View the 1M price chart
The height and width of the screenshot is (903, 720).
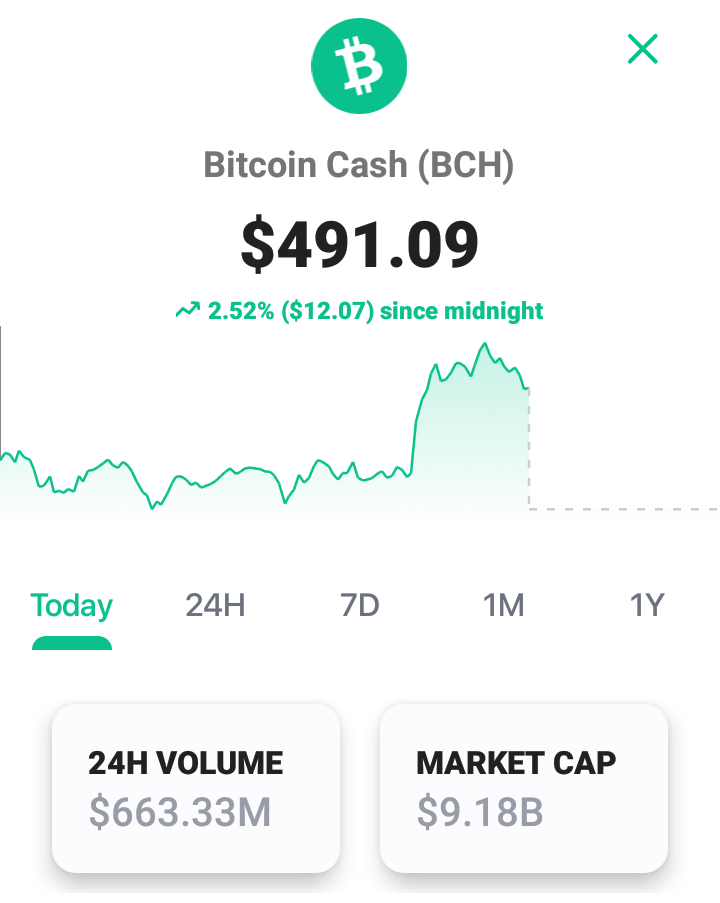click(503, 605)
